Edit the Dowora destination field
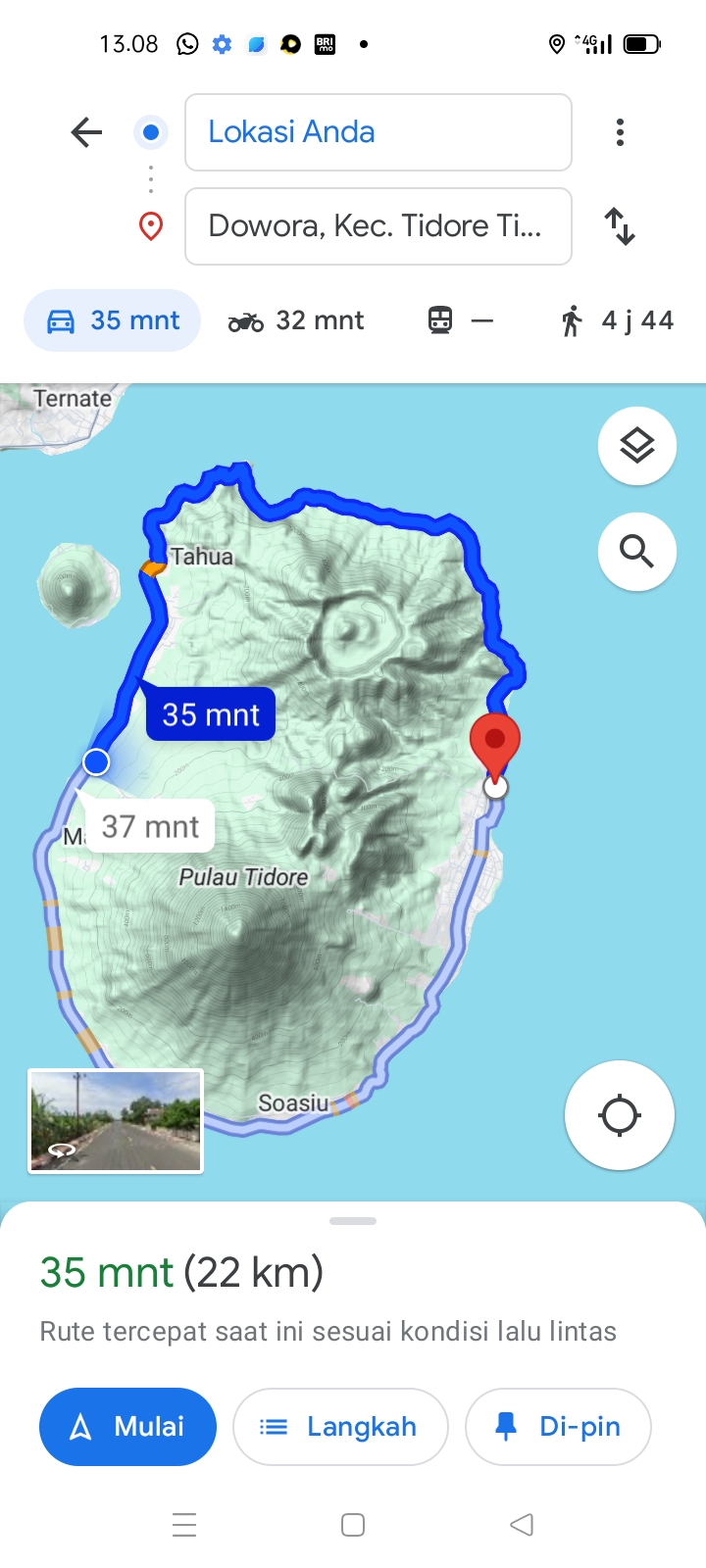This screenshot has height=1568, width=706. pyautogui.click(x=378, y=226)
